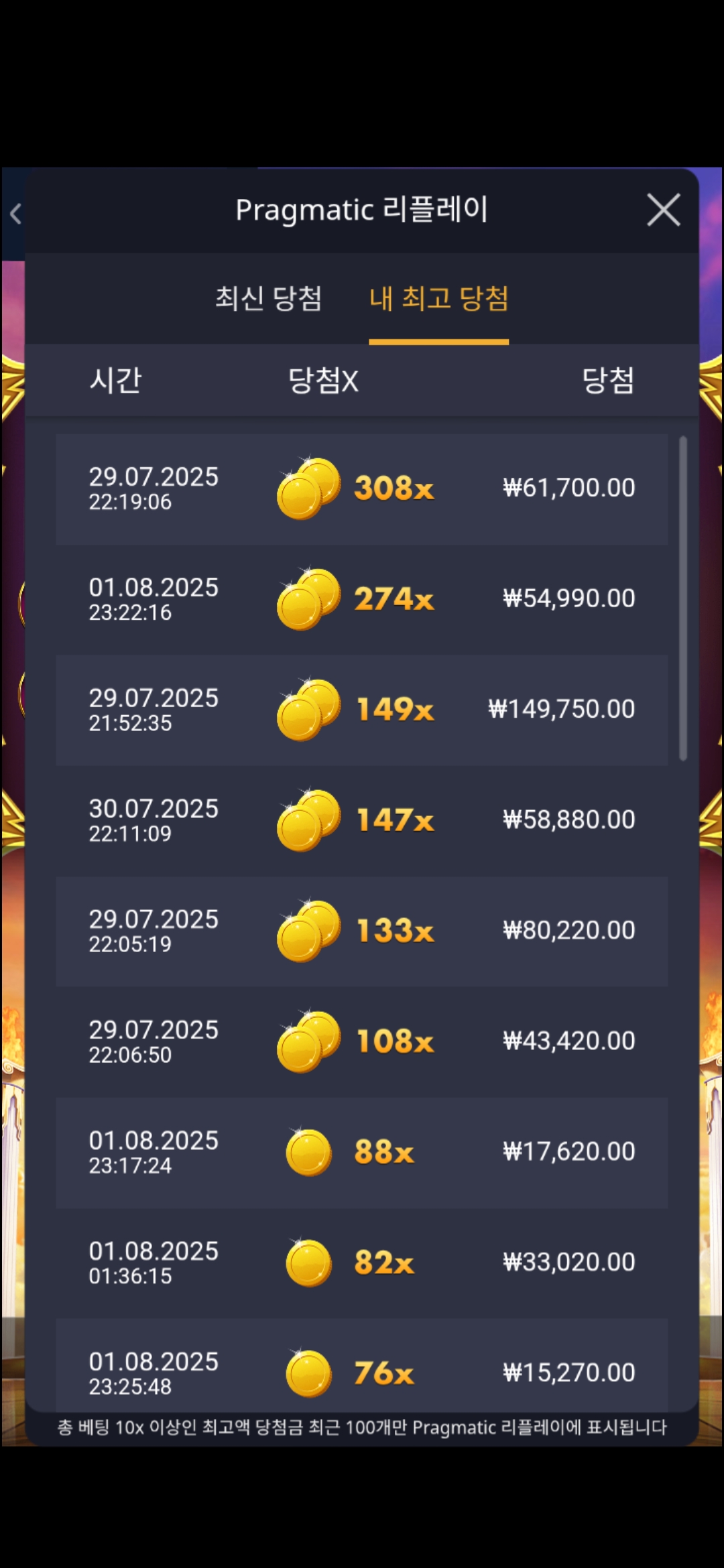This screenshot has height=1568, width=724.
Task: Open the 82x win replay
Action: pos(361,1262)
